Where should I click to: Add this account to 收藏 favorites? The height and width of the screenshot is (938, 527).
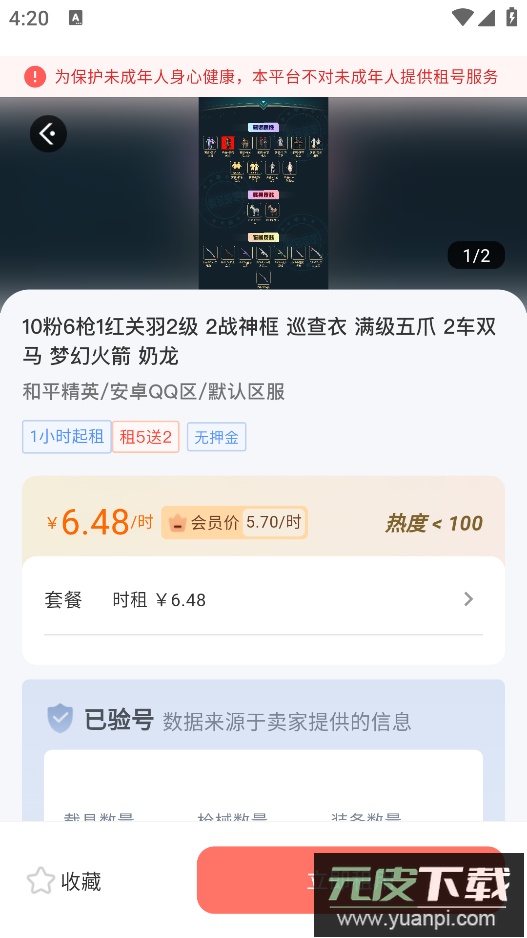pos(64,881)
